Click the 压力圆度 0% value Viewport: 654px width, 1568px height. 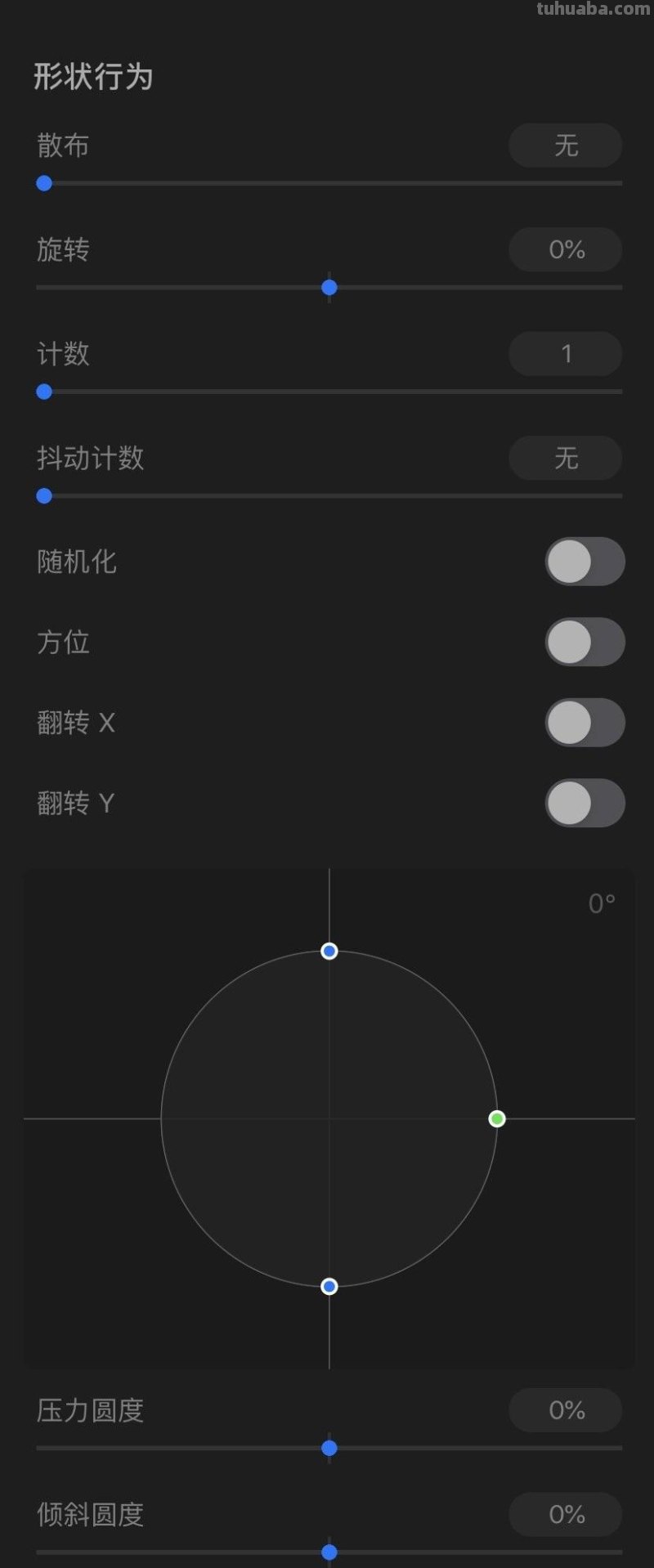click(x=565, y=1410)
